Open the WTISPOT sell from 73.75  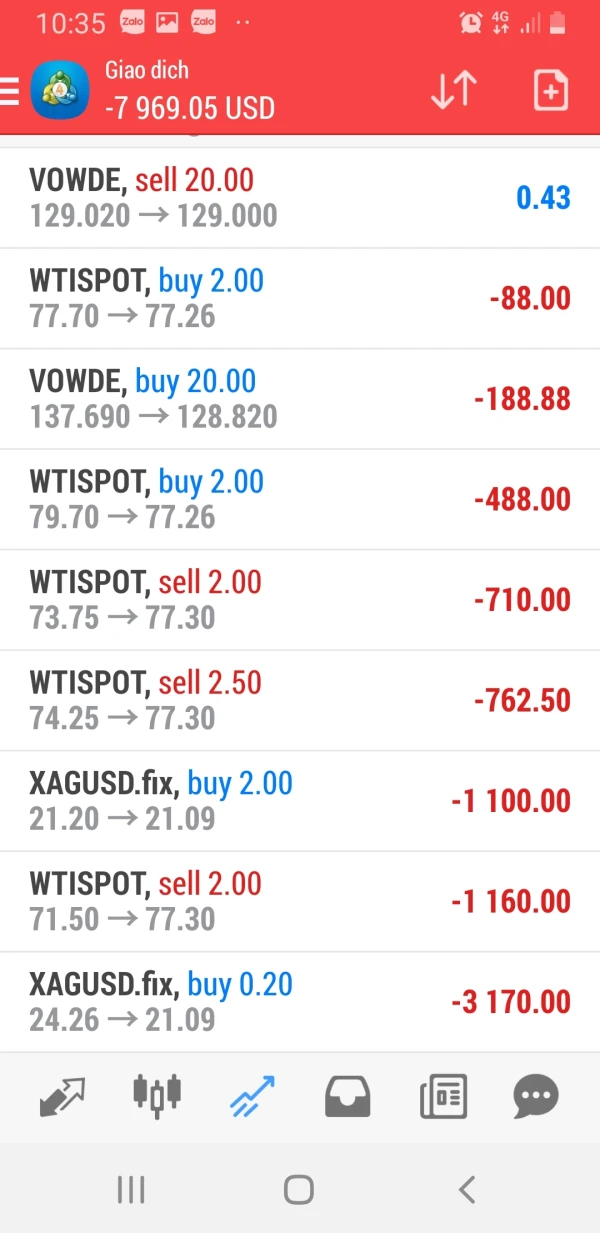(300, 600)
